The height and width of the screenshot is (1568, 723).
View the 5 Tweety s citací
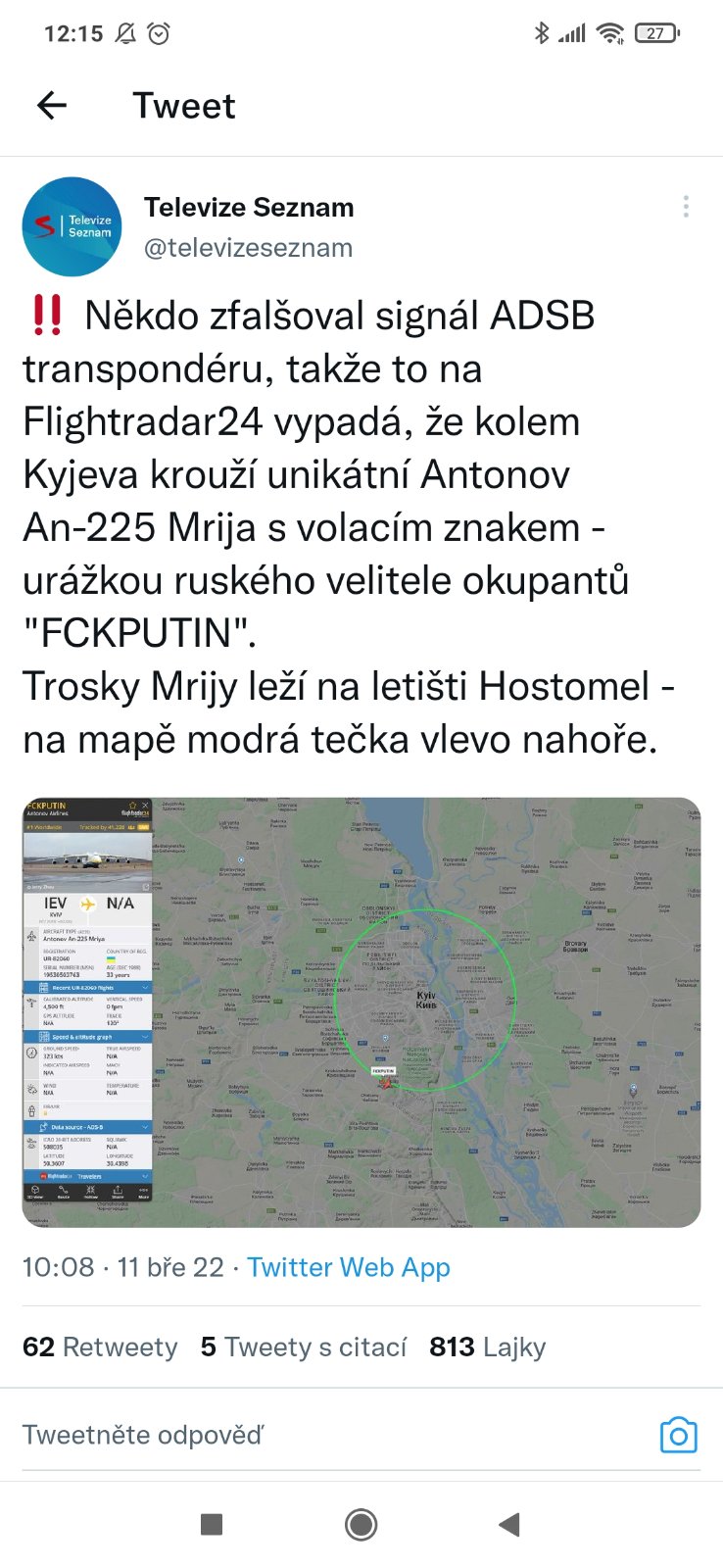point(303,1347)
